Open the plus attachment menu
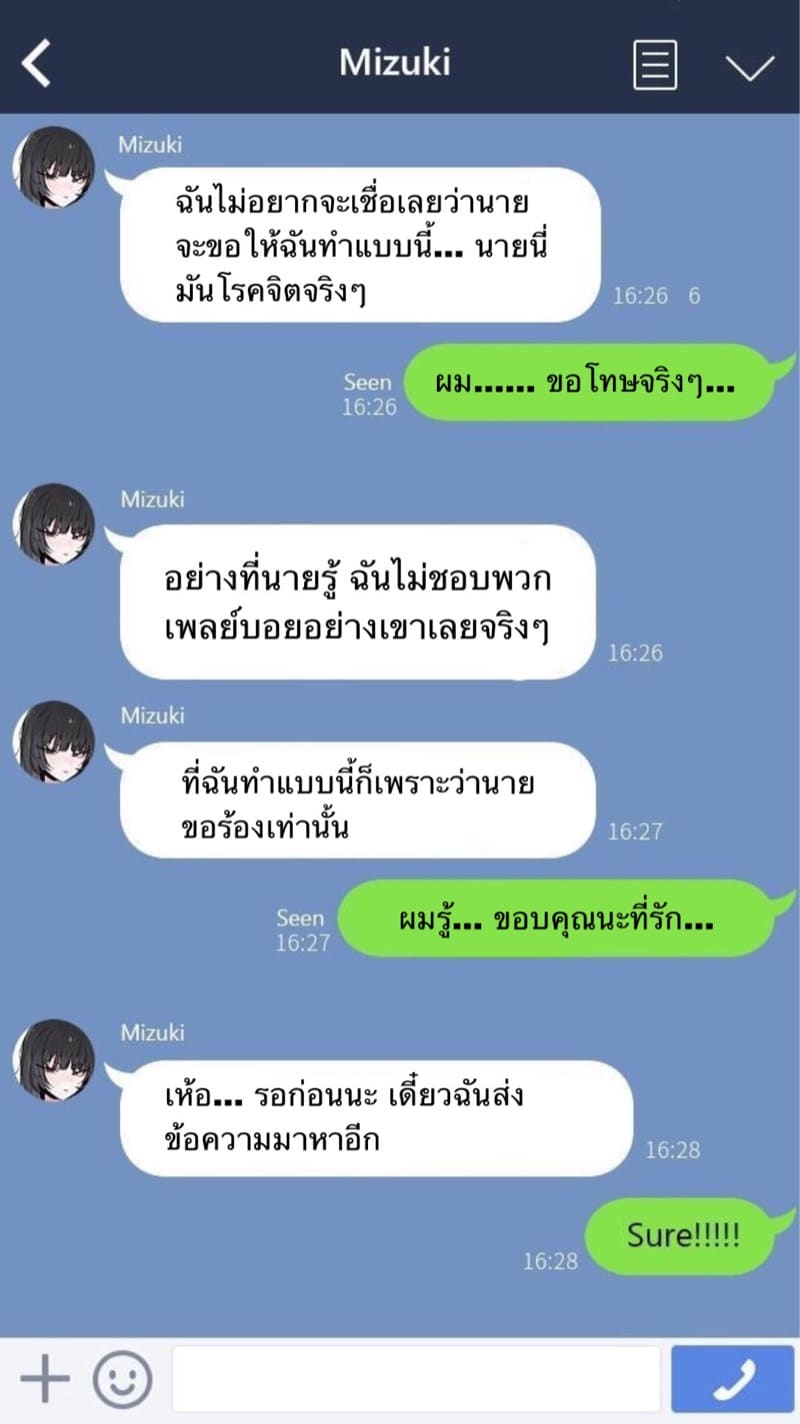The width and height of the screenshot is (800, 1424). pyautogui.click(x=45, y=1380)
